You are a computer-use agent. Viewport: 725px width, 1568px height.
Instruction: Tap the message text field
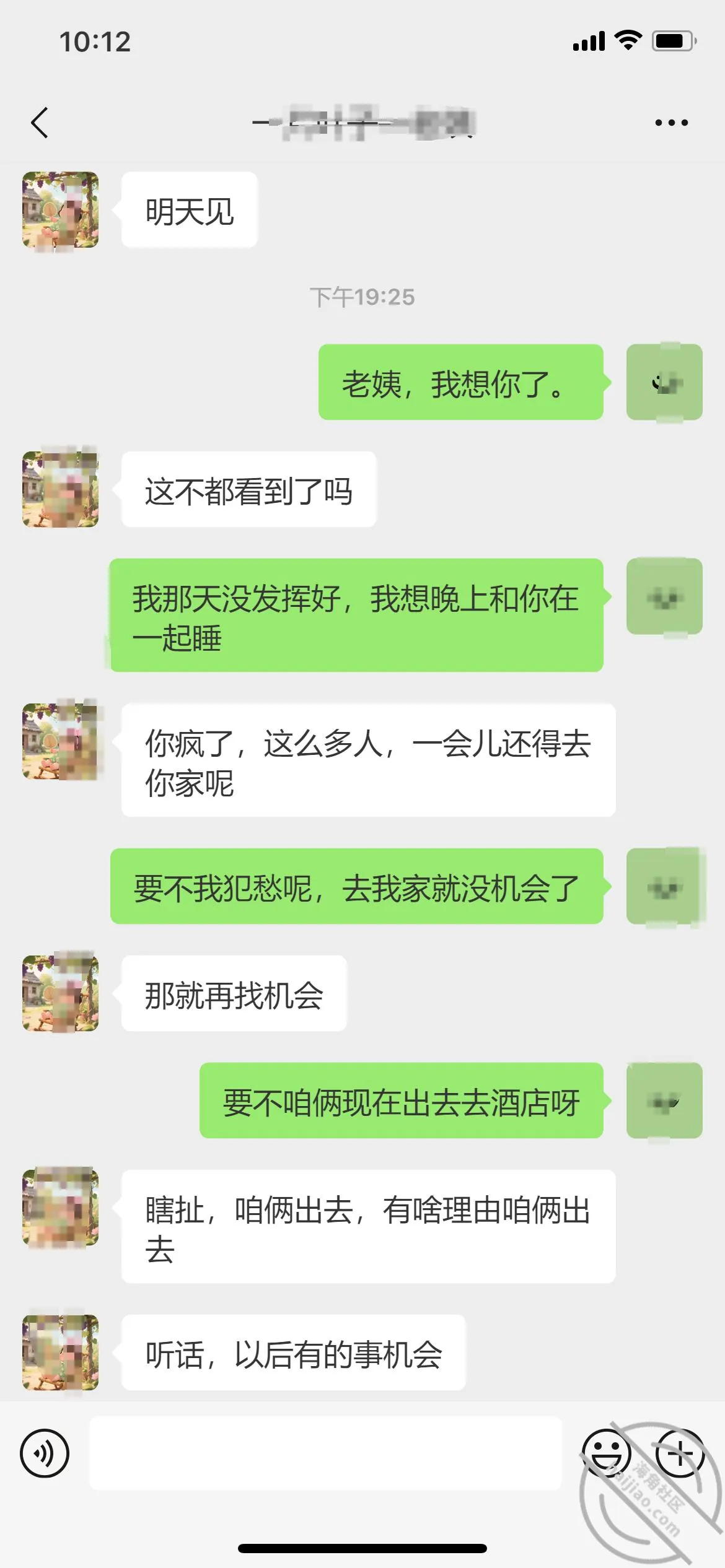[325, 1453]
